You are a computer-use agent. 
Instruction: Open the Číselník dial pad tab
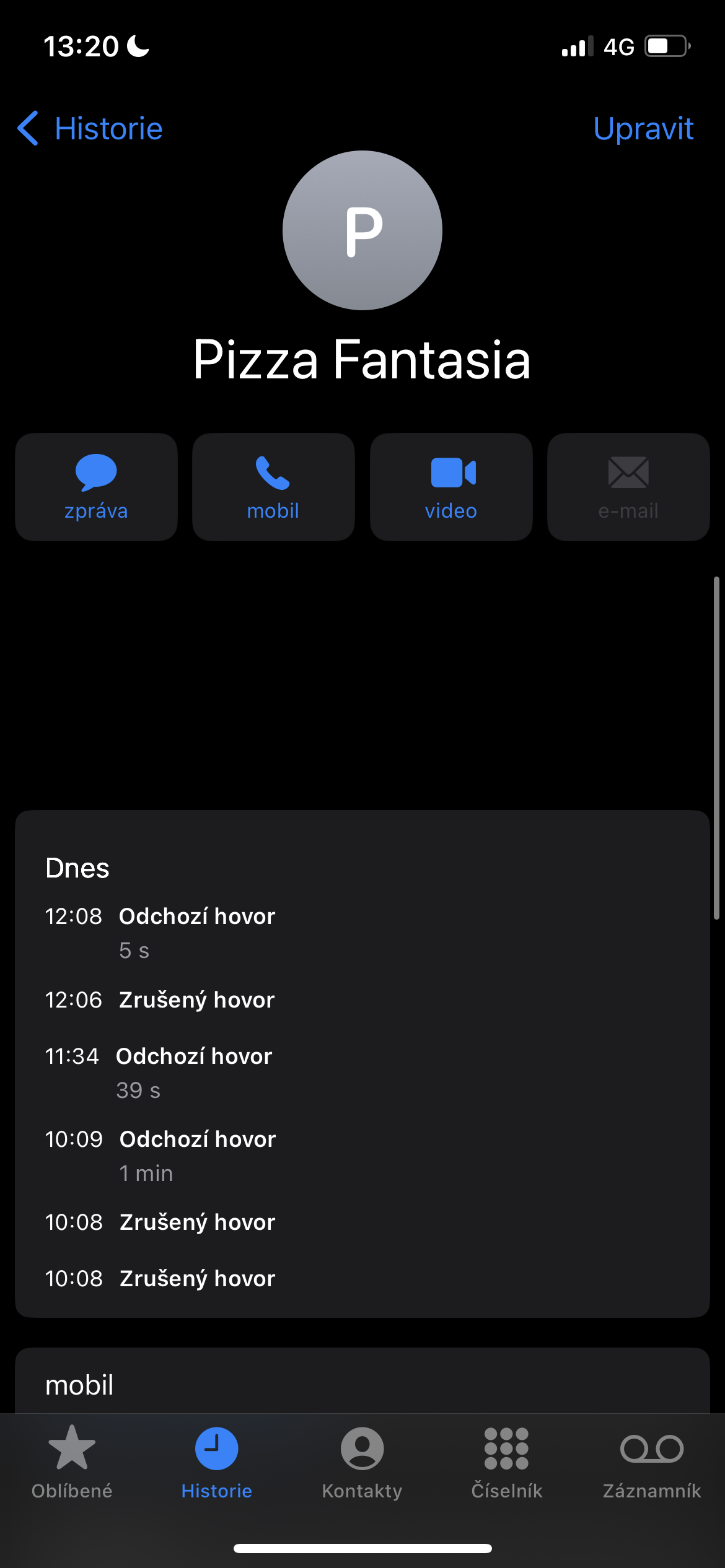[507, 1461]
